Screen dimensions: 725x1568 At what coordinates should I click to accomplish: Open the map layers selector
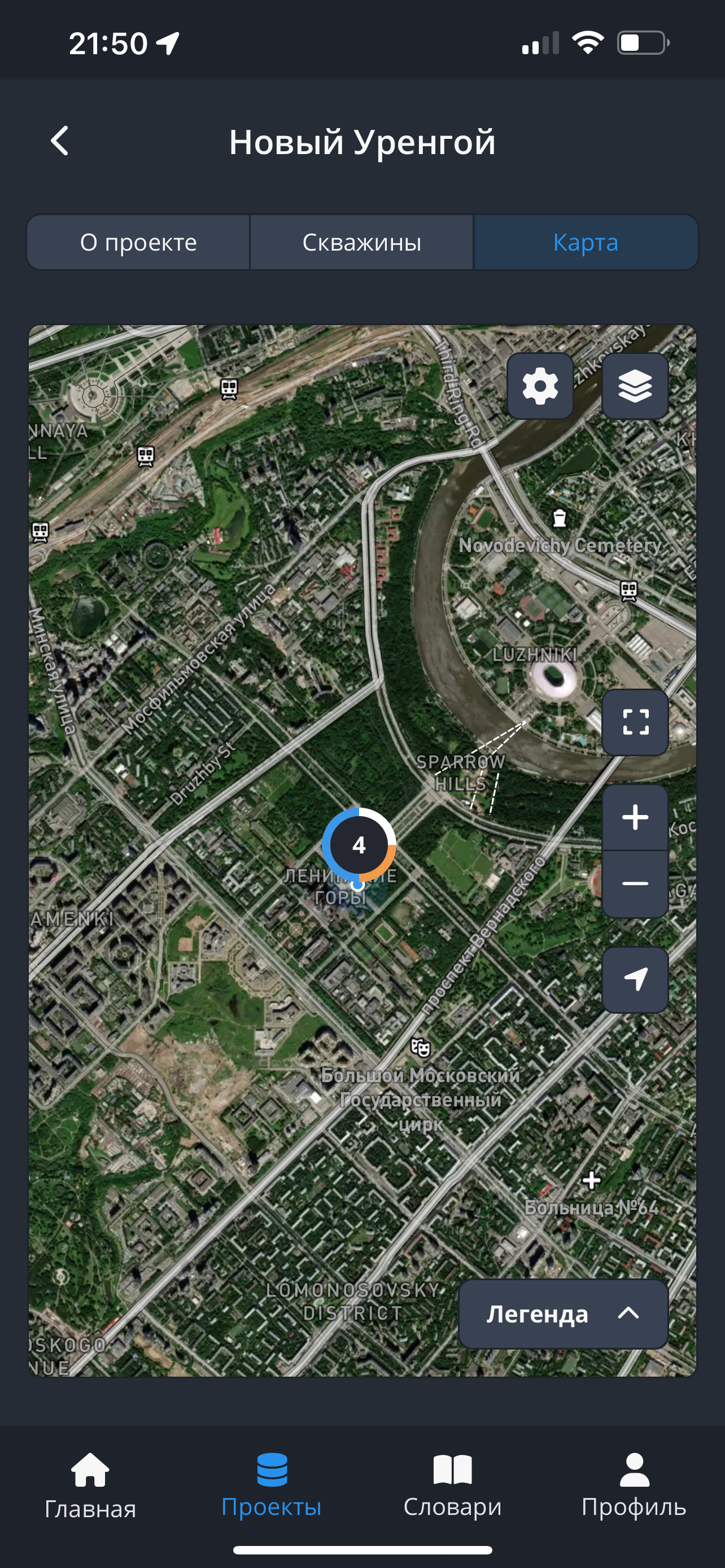635,386
